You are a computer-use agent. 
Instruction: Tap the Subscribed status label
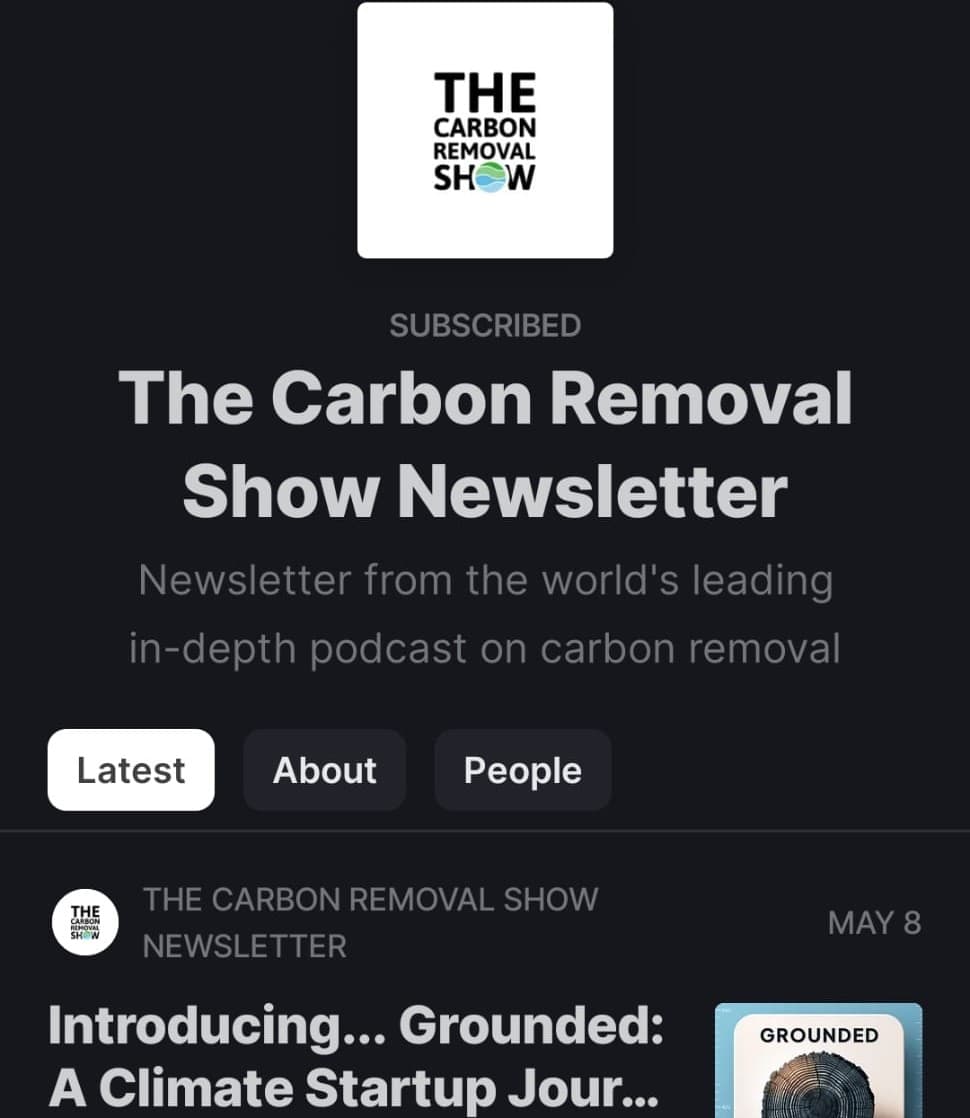pos(485,325)
